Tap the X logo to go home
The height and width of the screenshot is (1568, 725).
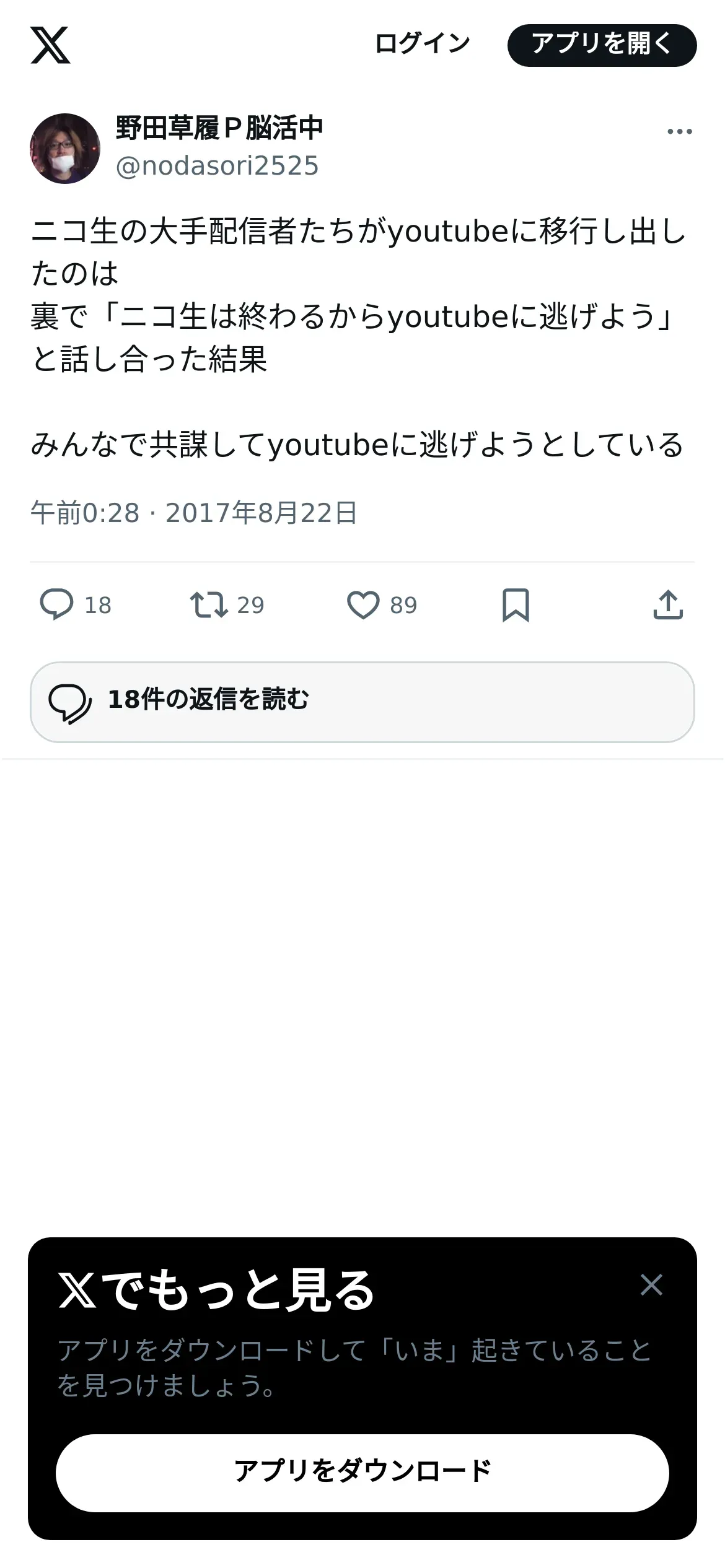pos(50,45)
